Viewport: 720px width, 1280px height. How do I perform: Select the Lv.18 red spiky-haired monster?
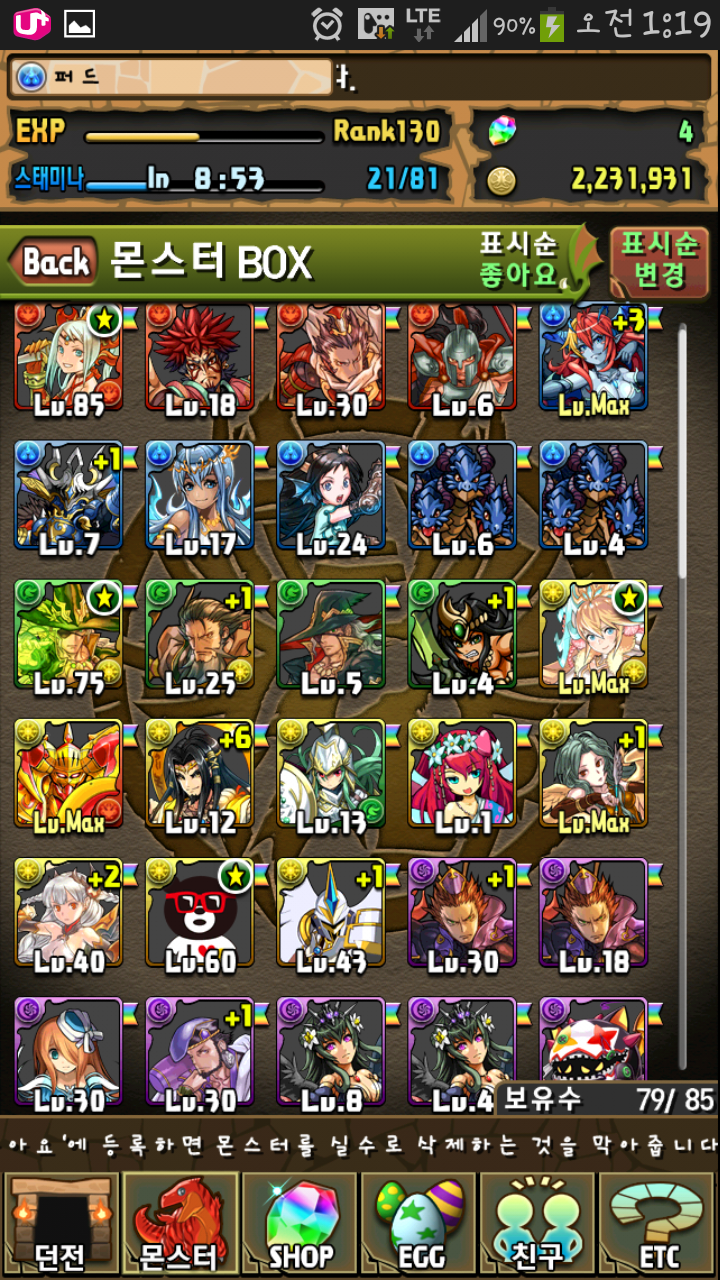[x=199, y=360]
